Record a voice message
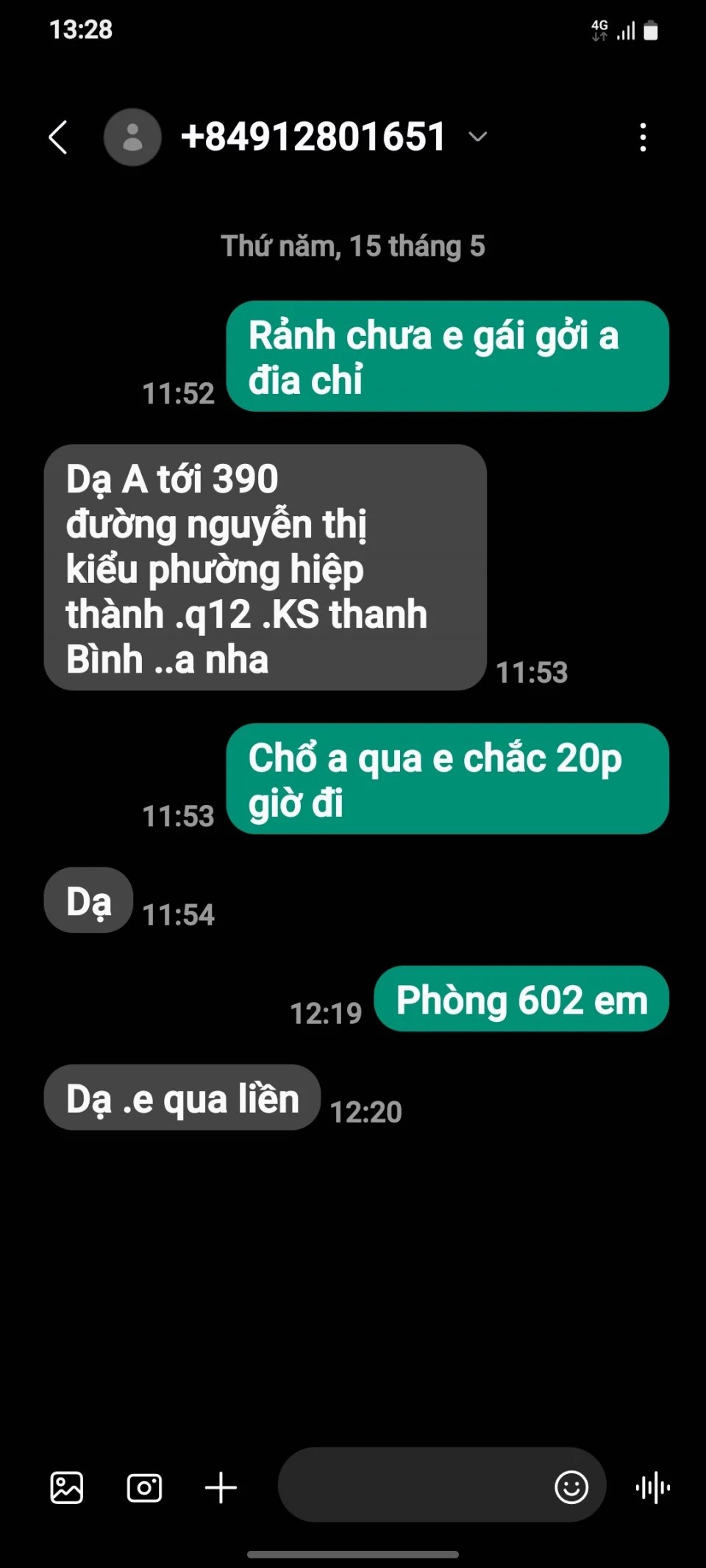 [x=652, y=1489]
